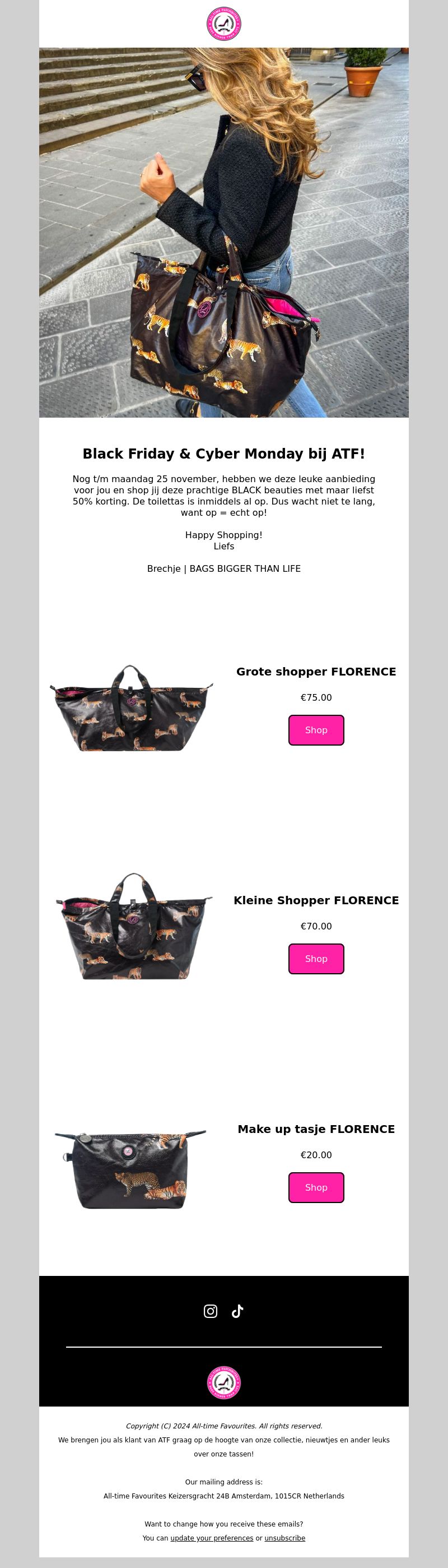This screenshot has height=1568, width=448.
Task: Open the Kleine Shopper FLORENCE bag image
Action: pyautogui.click(x=131, y=927)
